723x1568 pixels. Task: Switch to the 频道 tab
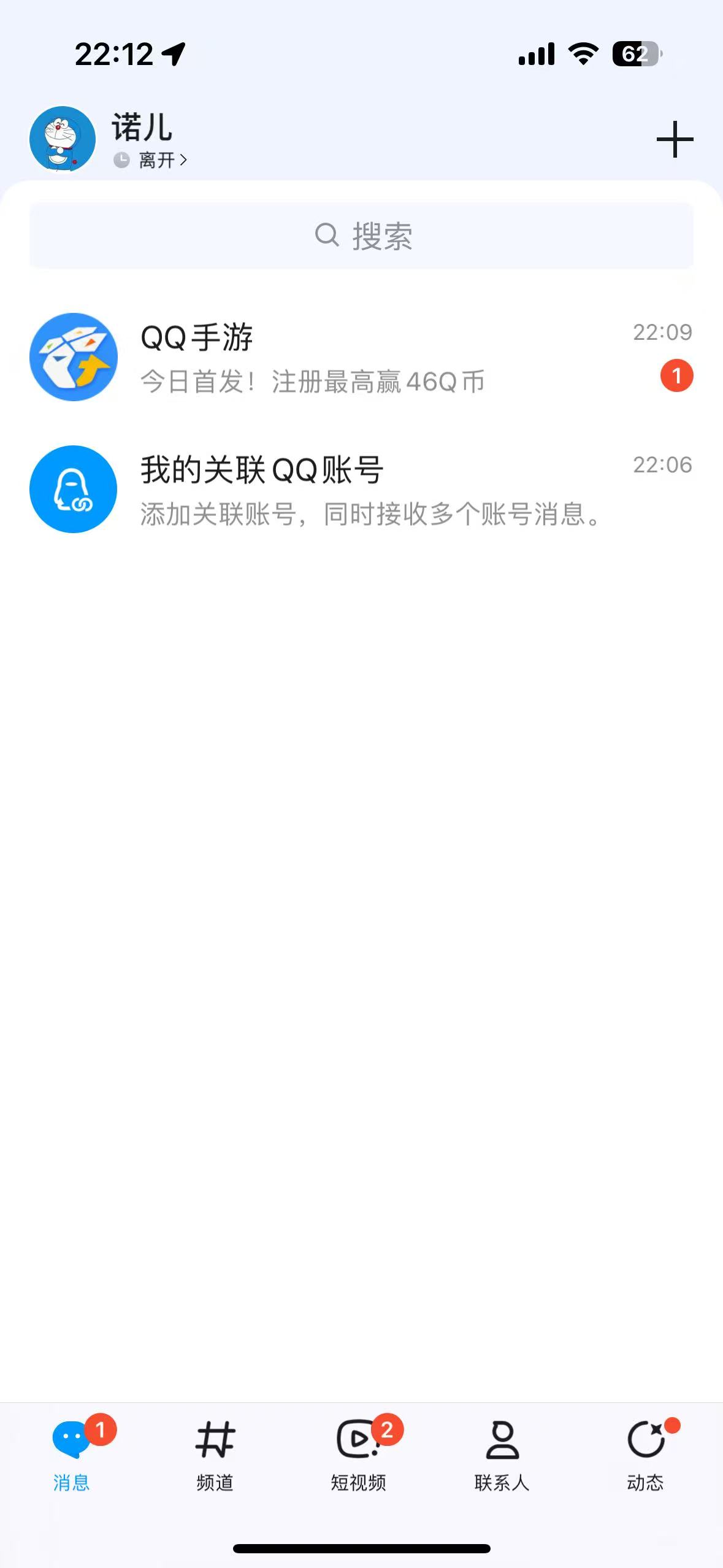[x=215, y=1454]
